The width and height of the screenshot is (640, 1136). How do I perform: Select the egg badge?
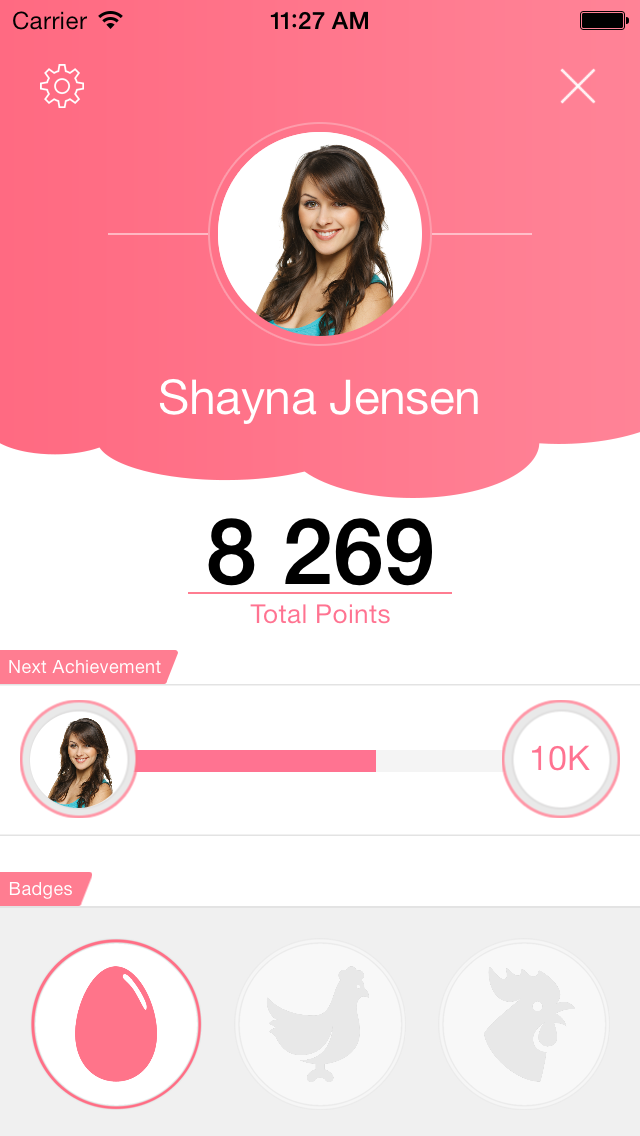117,1023
